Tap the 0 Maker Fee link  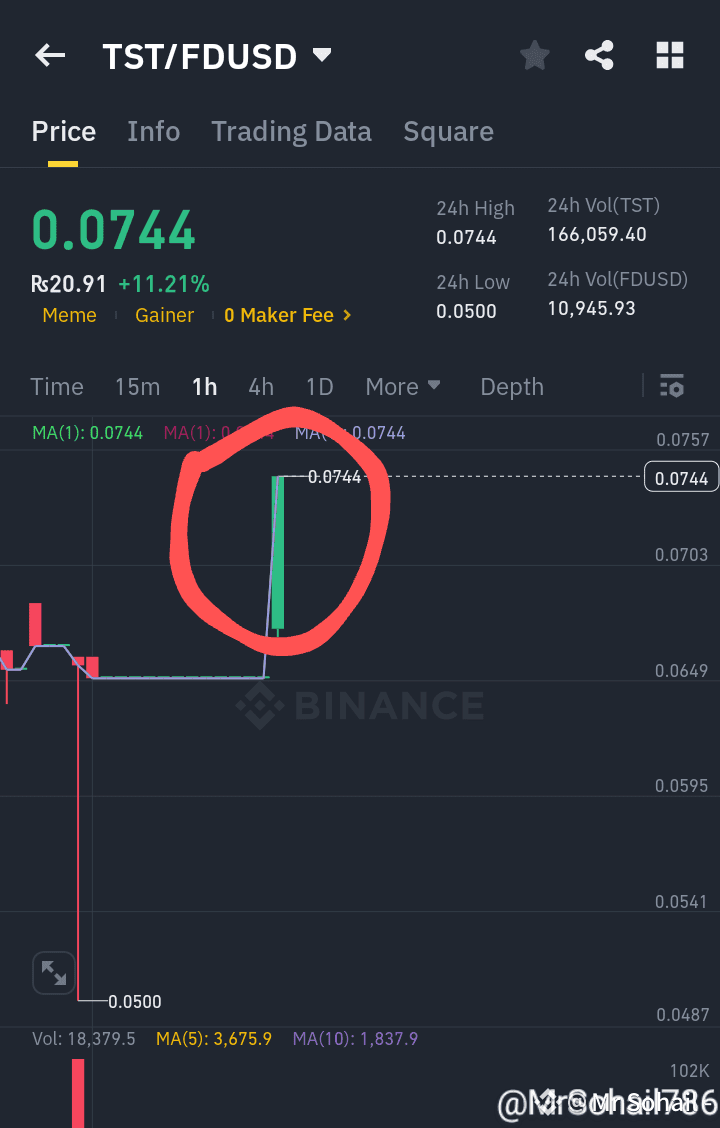(x=288, y=315)
